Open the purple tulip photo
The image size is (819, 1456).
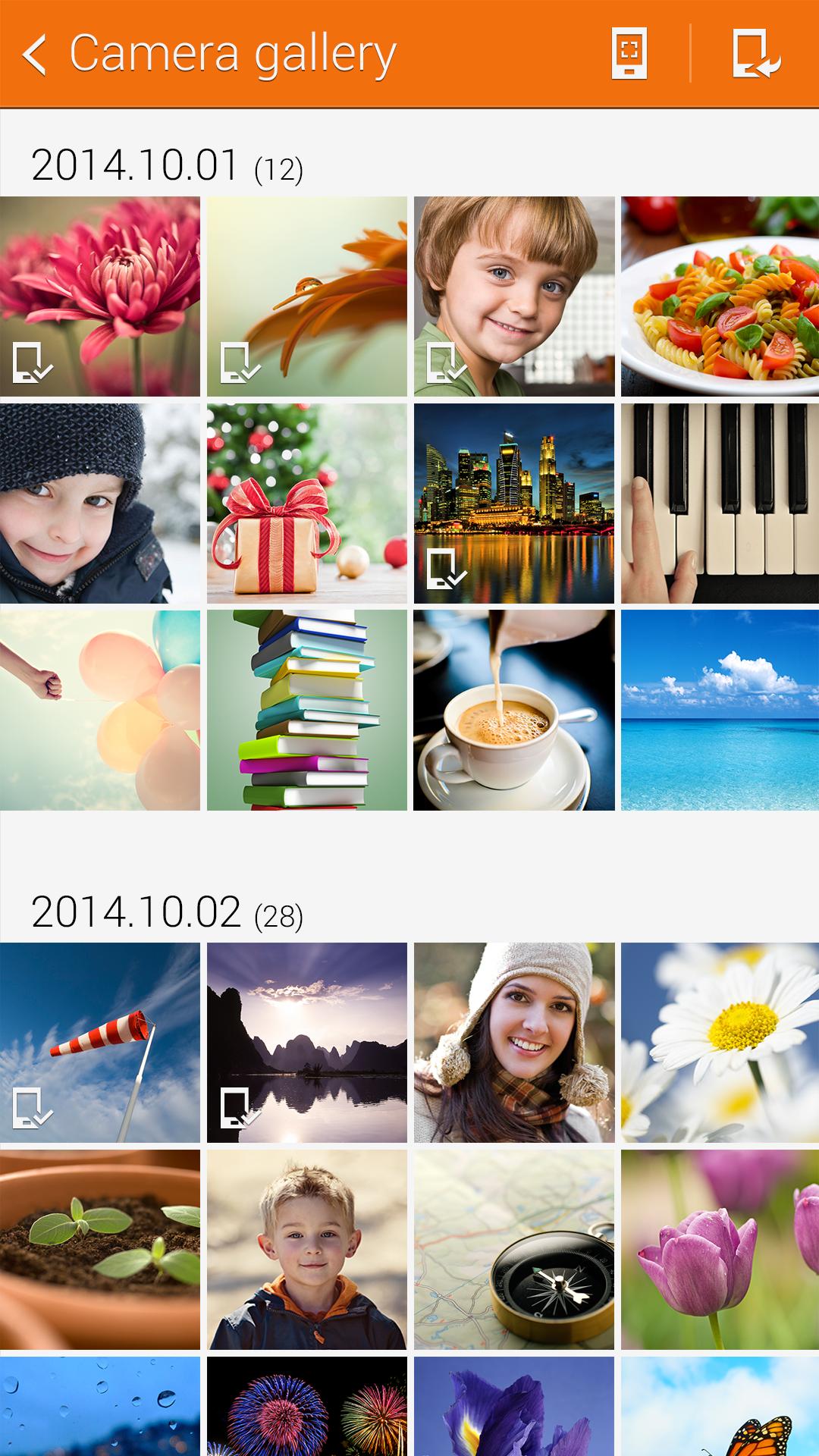(720, 1249)
